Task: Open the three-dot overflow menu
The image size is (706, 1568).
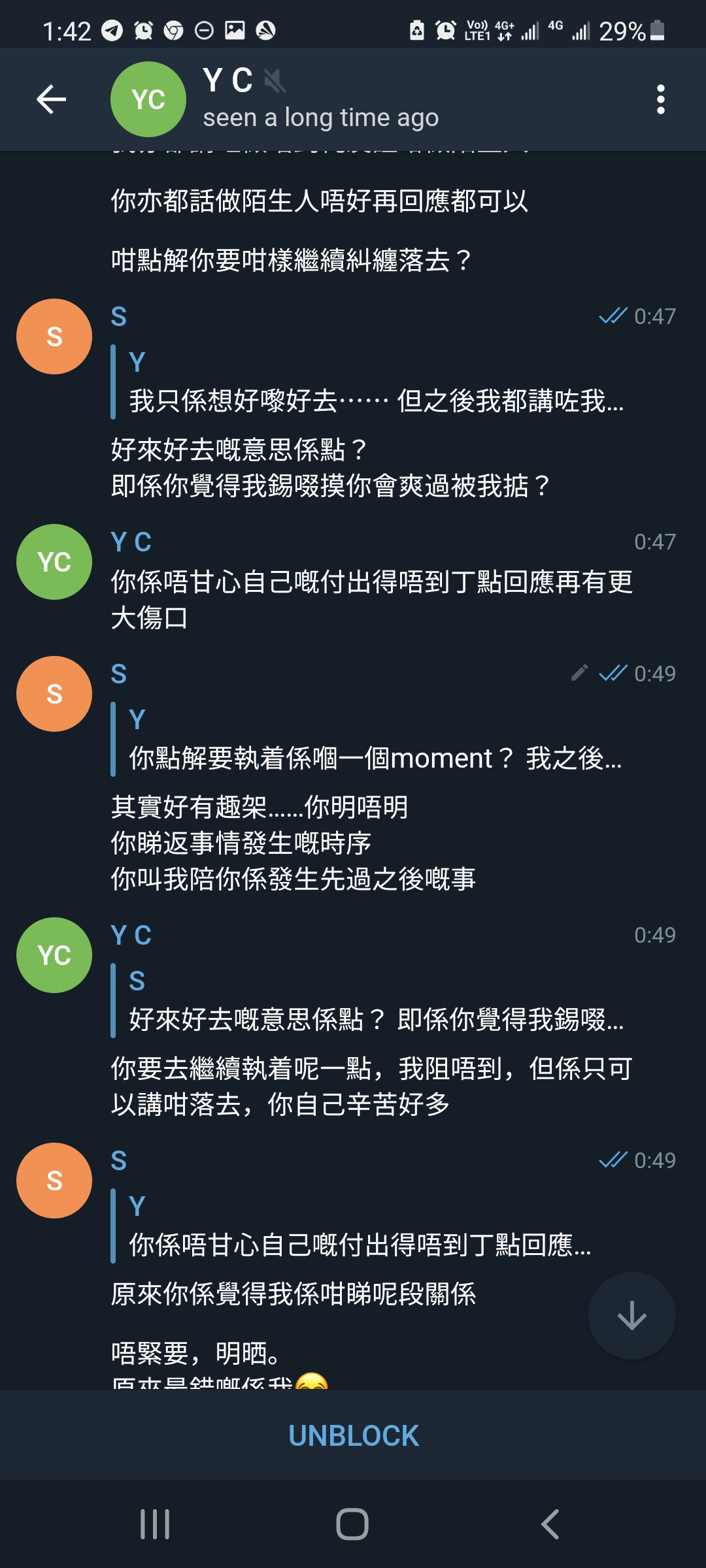Action: click(x=661, y=99)
